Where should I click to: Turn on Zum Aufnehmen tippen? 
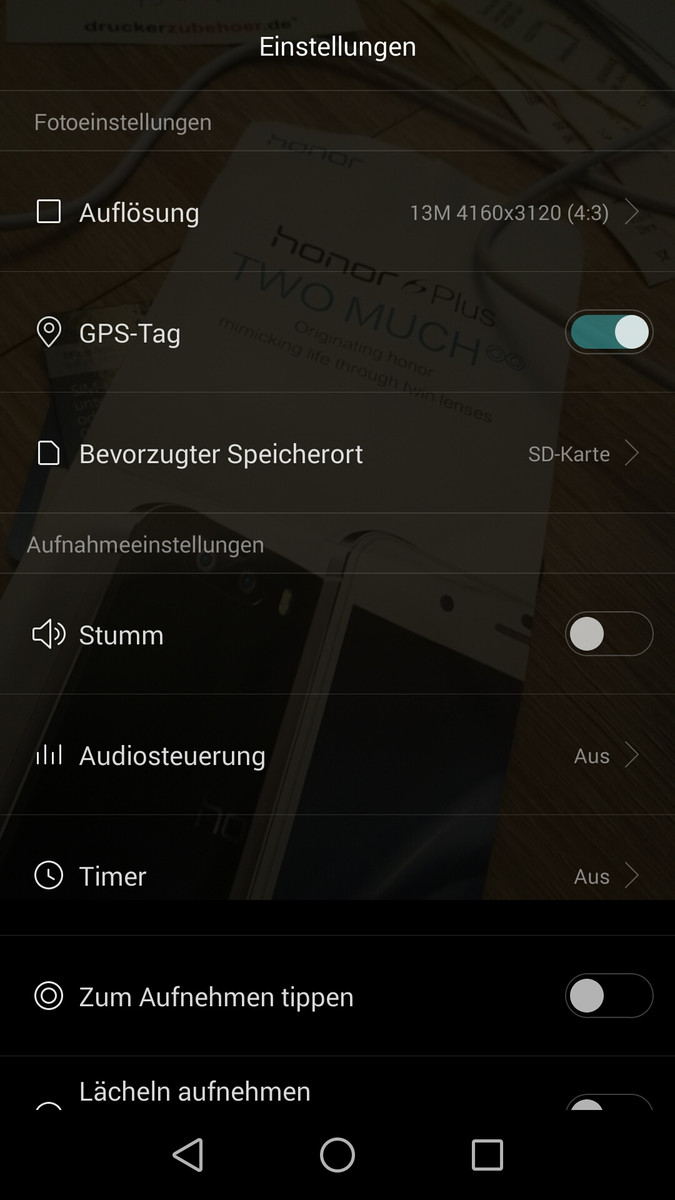(x=609, y=997)
